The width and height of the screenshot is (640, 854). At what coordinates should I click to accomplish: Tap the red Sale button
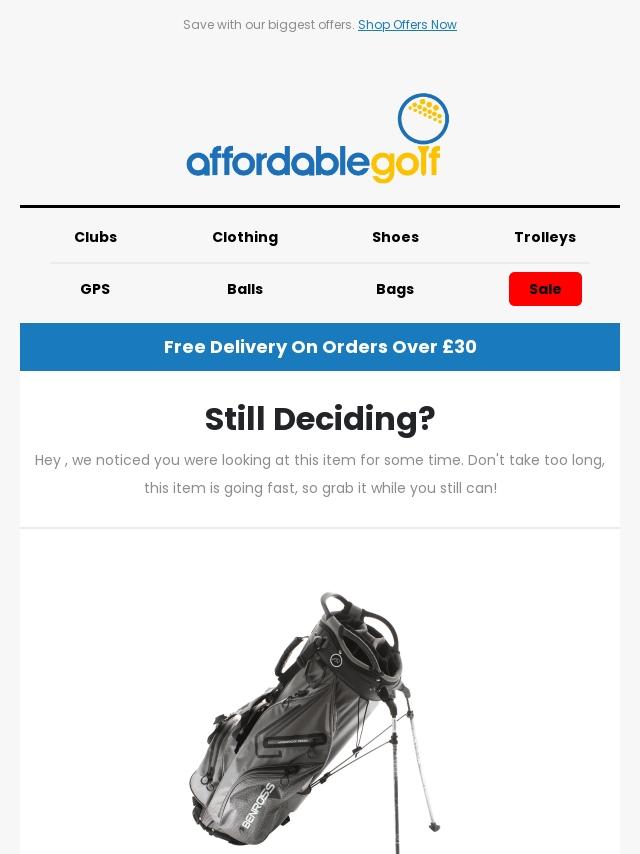[x=545, y=289]
